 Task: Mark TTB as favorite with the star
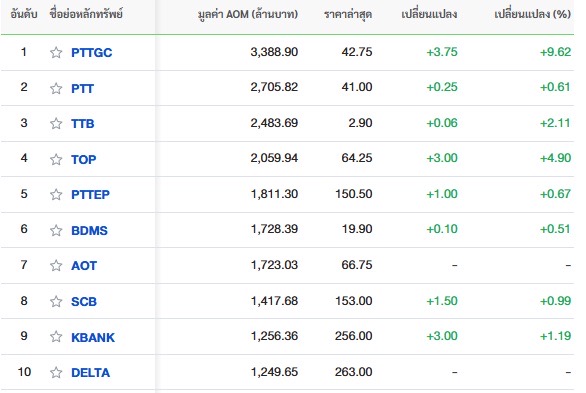coord(56,124)
